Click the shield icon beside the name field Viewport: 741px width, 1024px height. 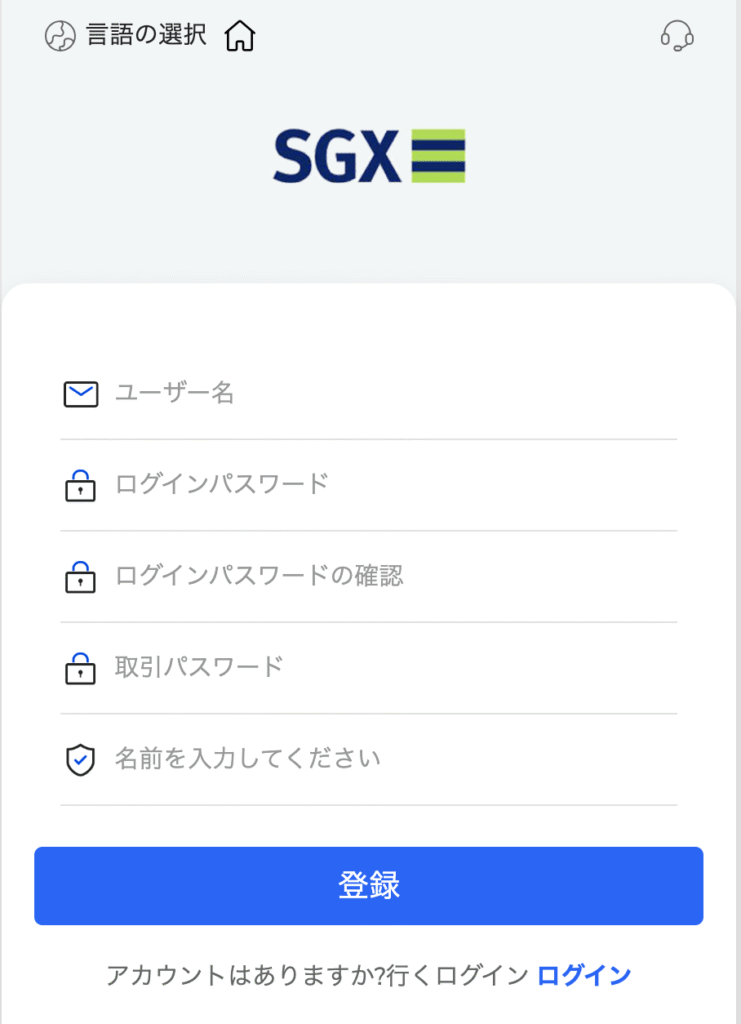(81, 759)
